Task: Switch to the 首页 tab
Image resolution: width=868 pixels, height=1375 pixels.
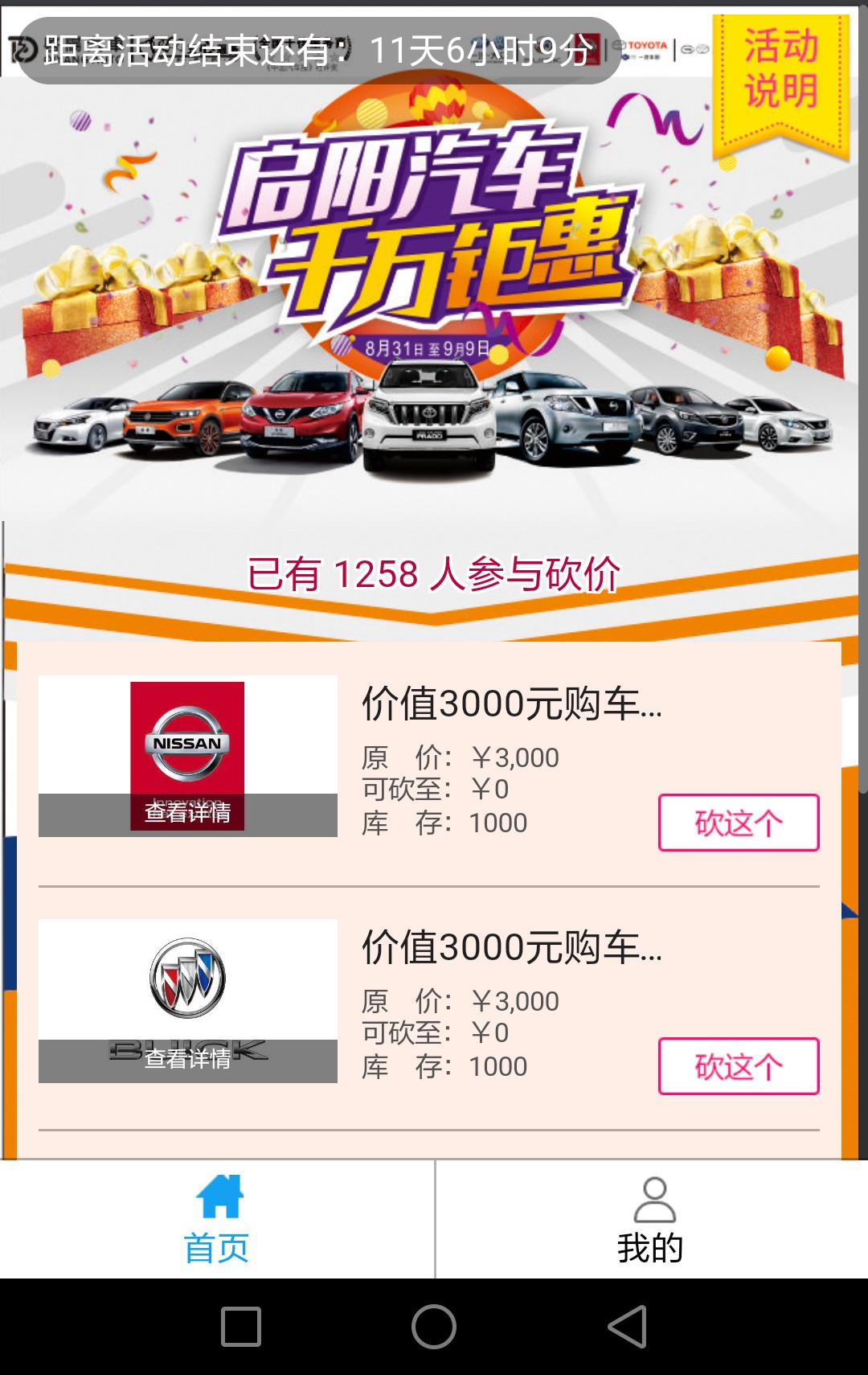Action: [217, 1219]
